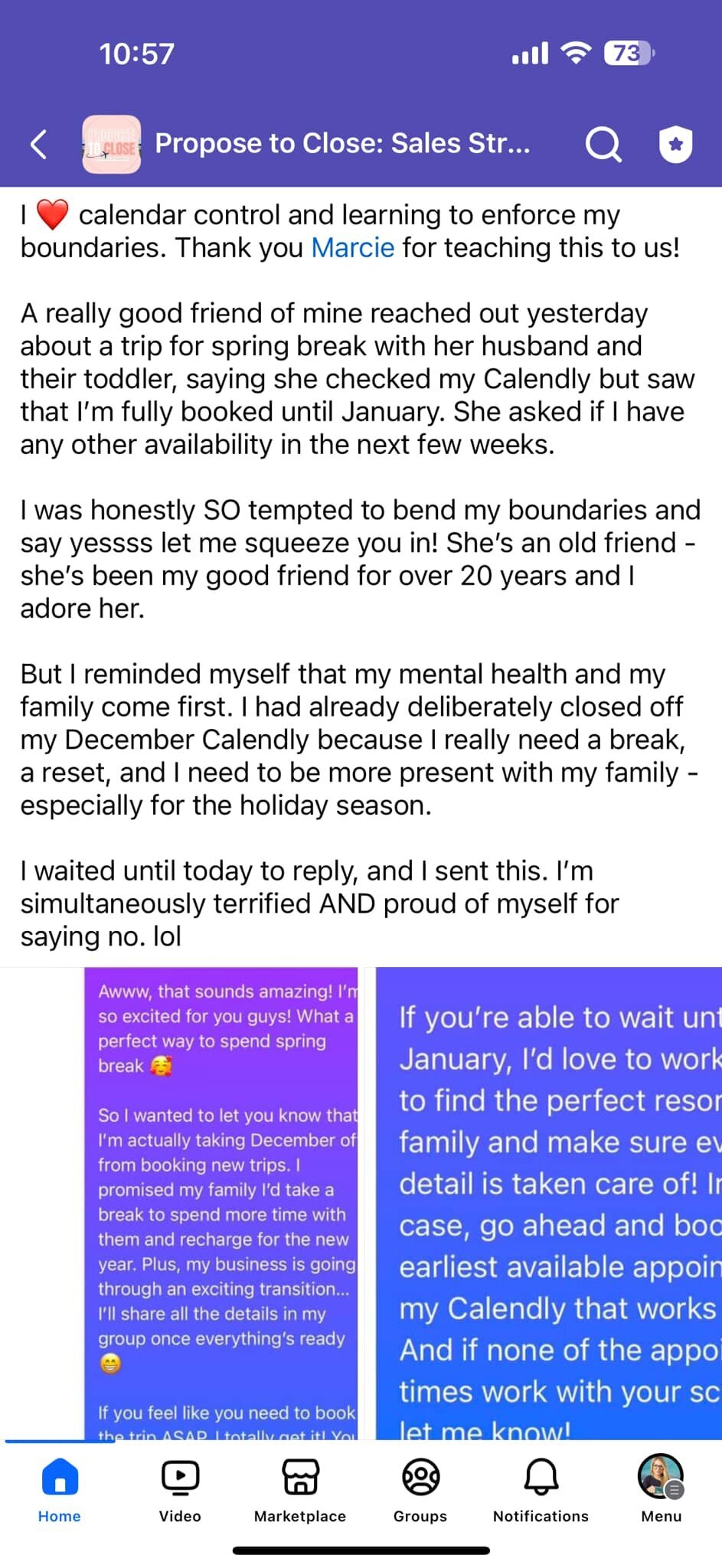The image size is (722, 1568).
Task: Open the Menu with profile photo
Action: [661, 1489]
